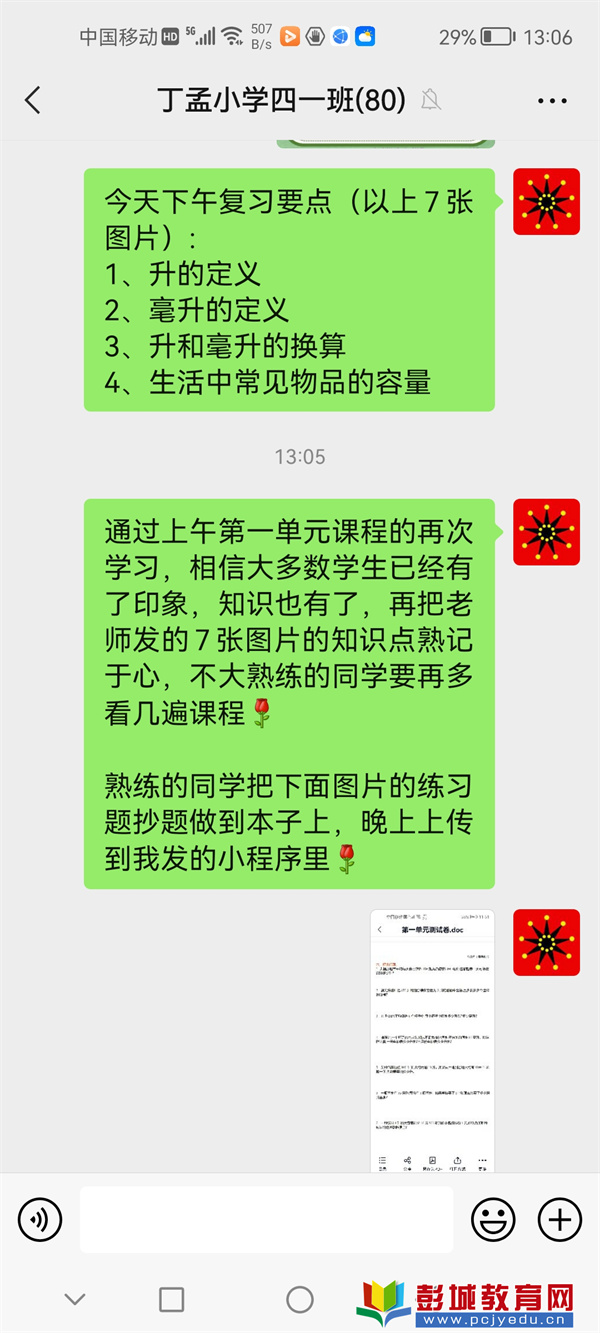Open sender avatar beside 通过上午第一单元 message

pos(546,532)
